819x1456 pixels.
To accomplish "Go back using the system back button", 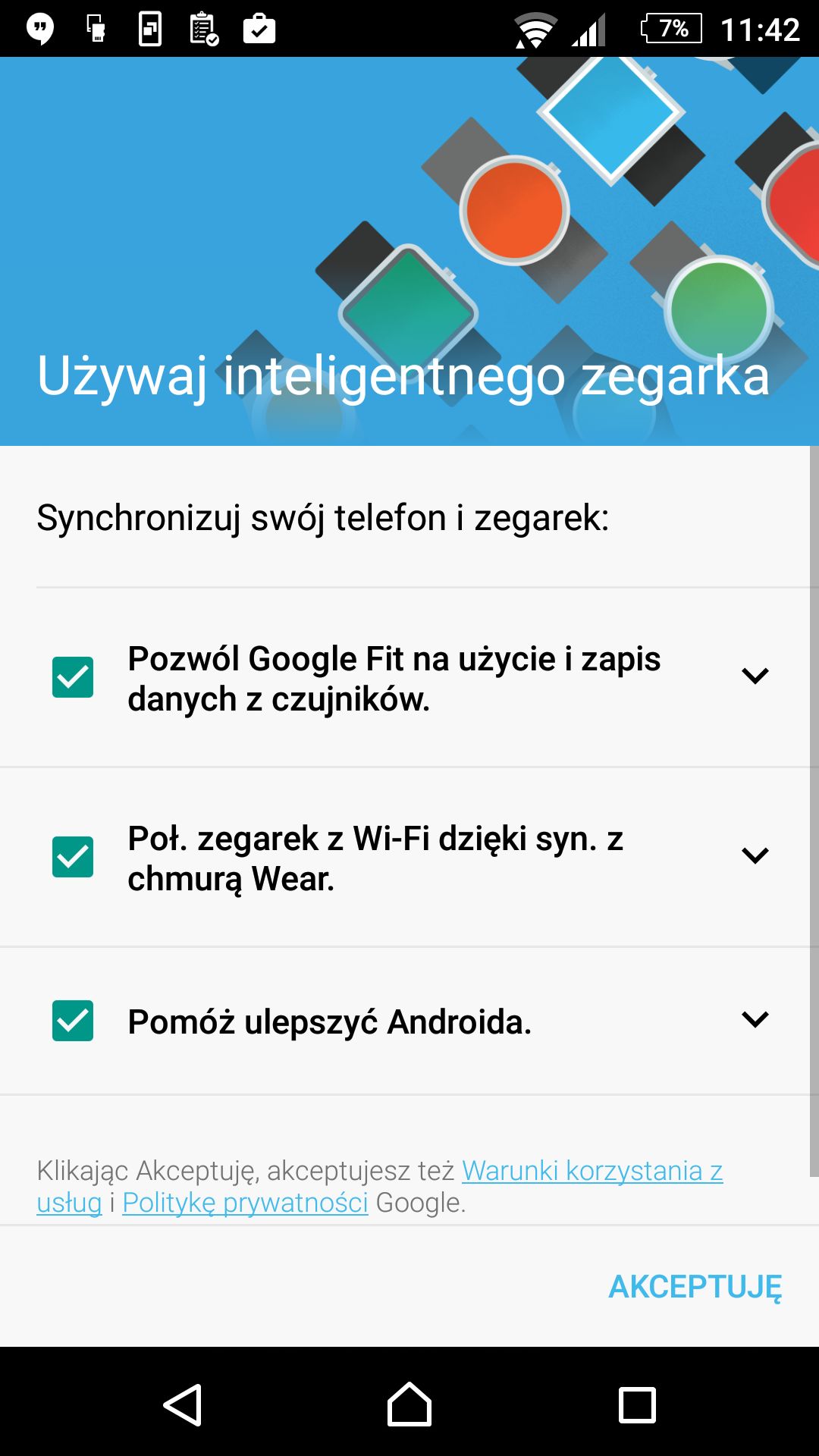I will [182, 1404].
